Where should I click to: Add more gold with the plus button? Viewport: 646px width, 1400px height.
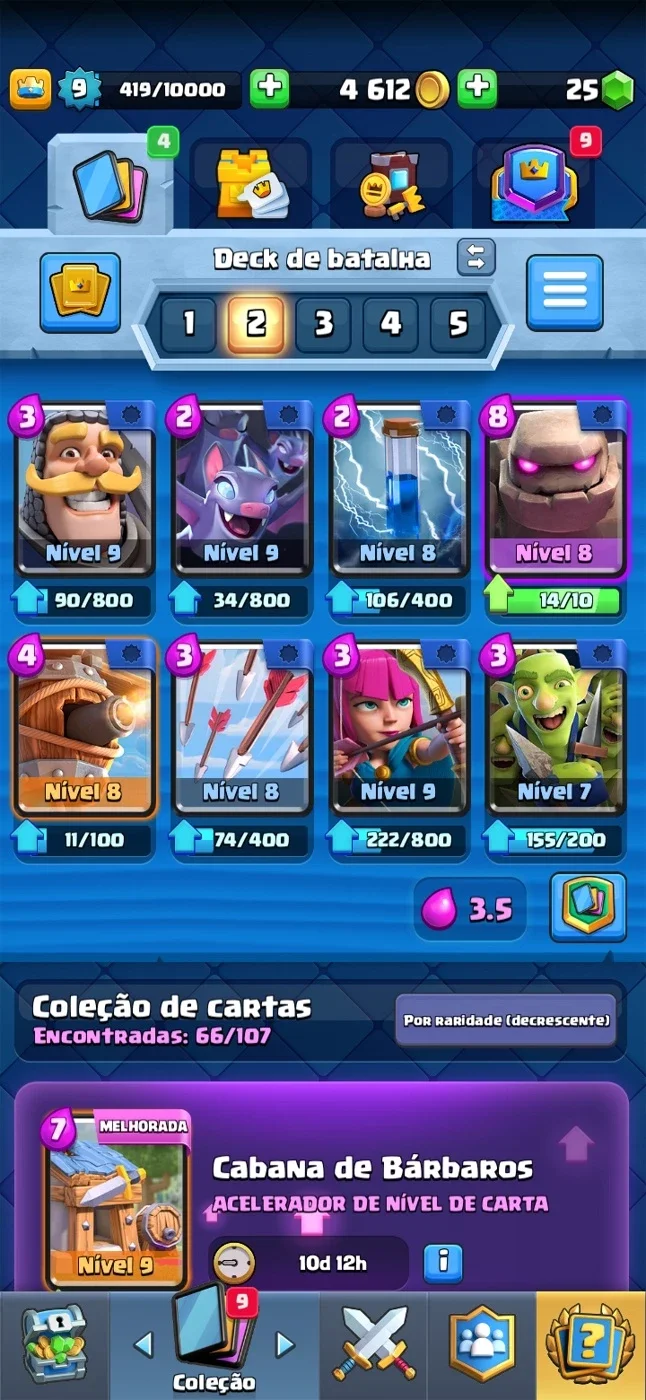click(x=269, y=90)
